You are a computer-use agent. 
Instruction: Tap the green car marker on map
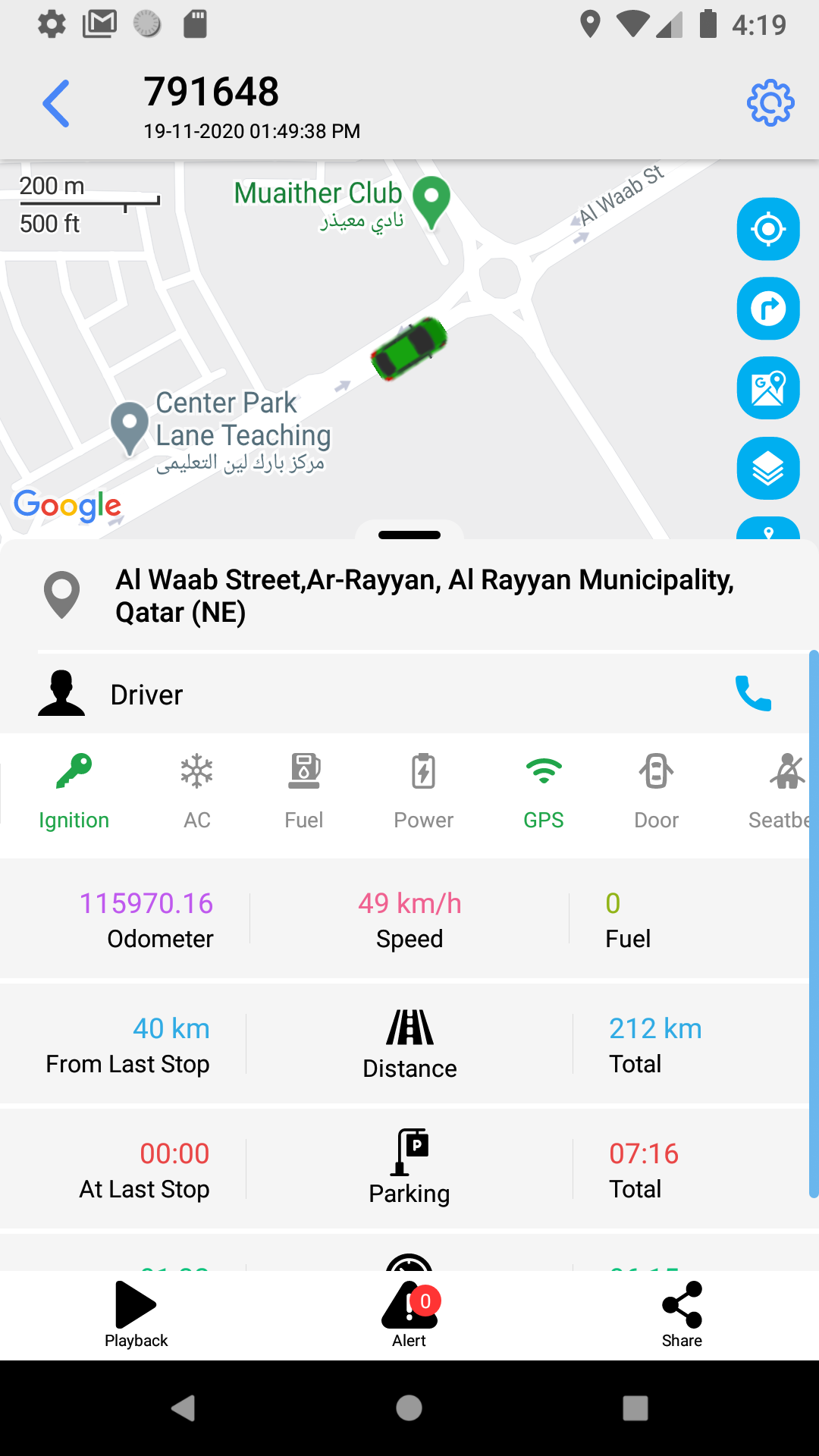(x=409, y=349)
